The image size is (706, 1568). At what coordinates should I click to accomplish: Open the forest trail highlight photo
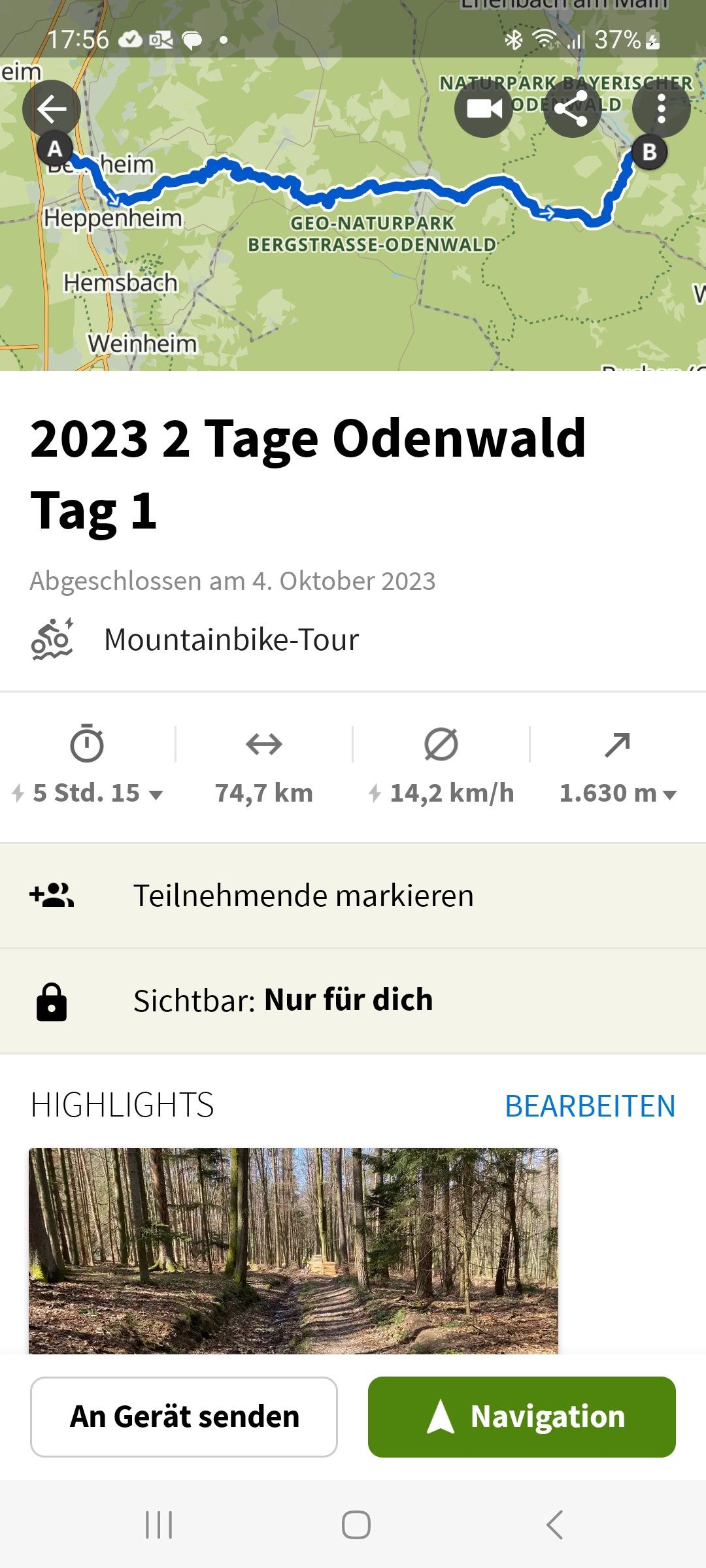(x=293, y=1249)
